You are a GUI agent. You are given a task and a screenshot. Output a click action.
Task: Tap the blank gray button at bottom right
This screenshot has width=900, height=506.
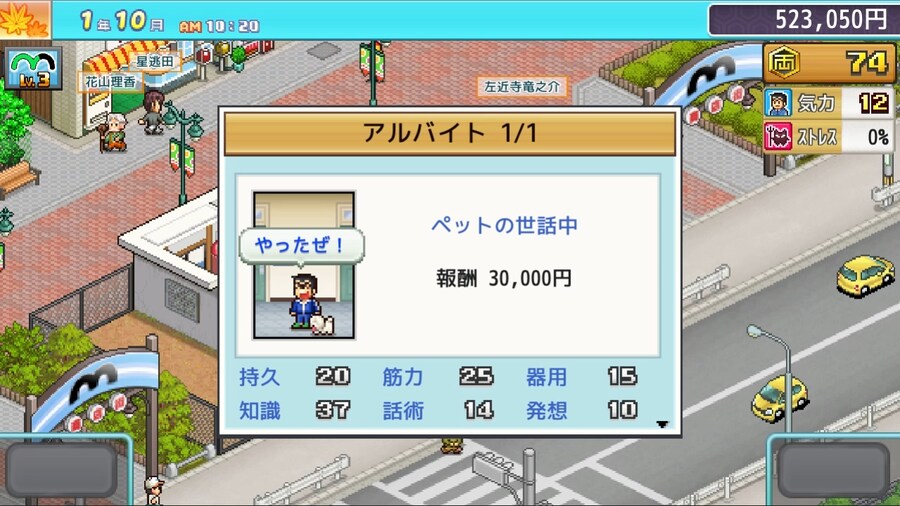pyautogui.click(x=833, y=470)
